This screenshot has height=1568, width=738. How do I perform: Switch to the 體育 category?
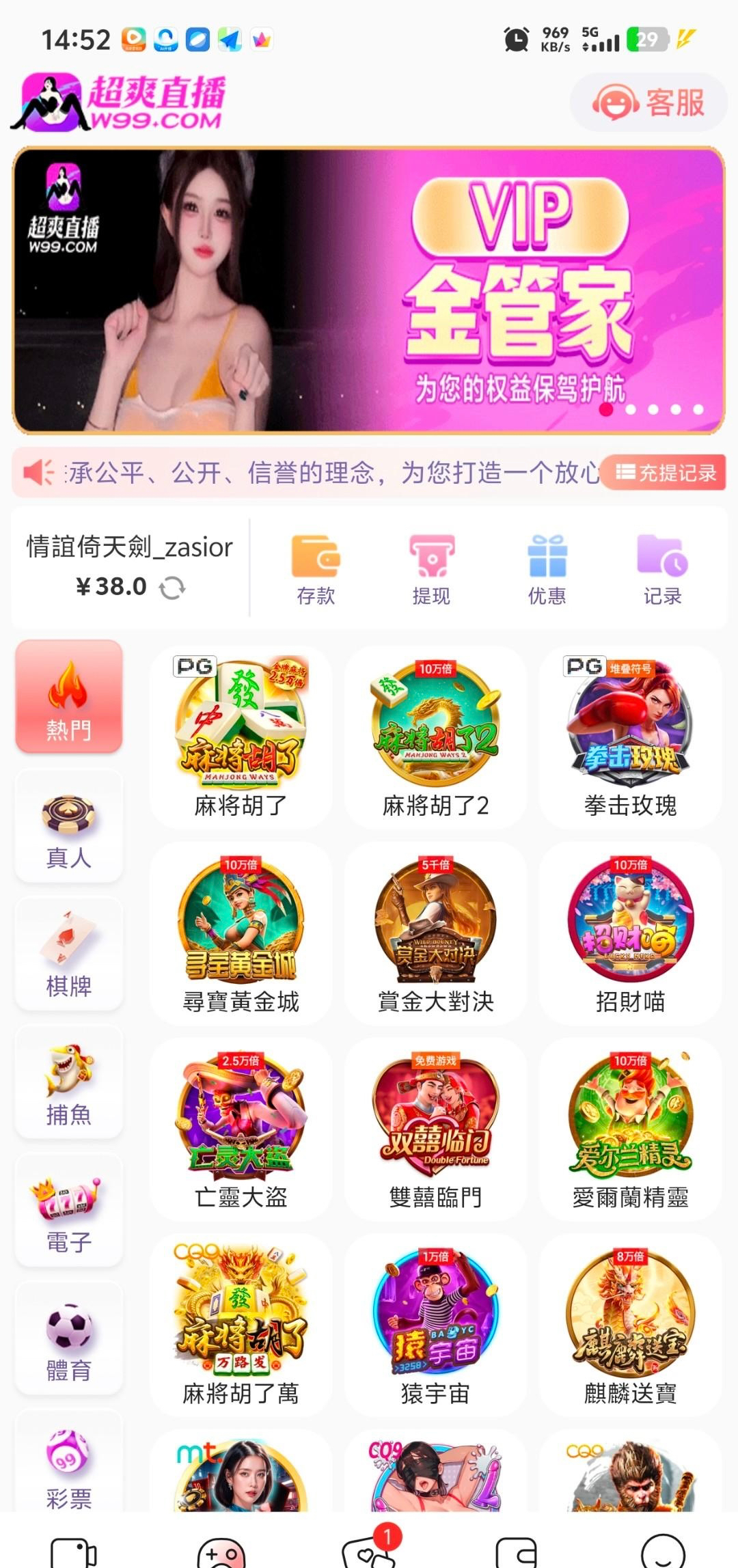click(69, 1339)
